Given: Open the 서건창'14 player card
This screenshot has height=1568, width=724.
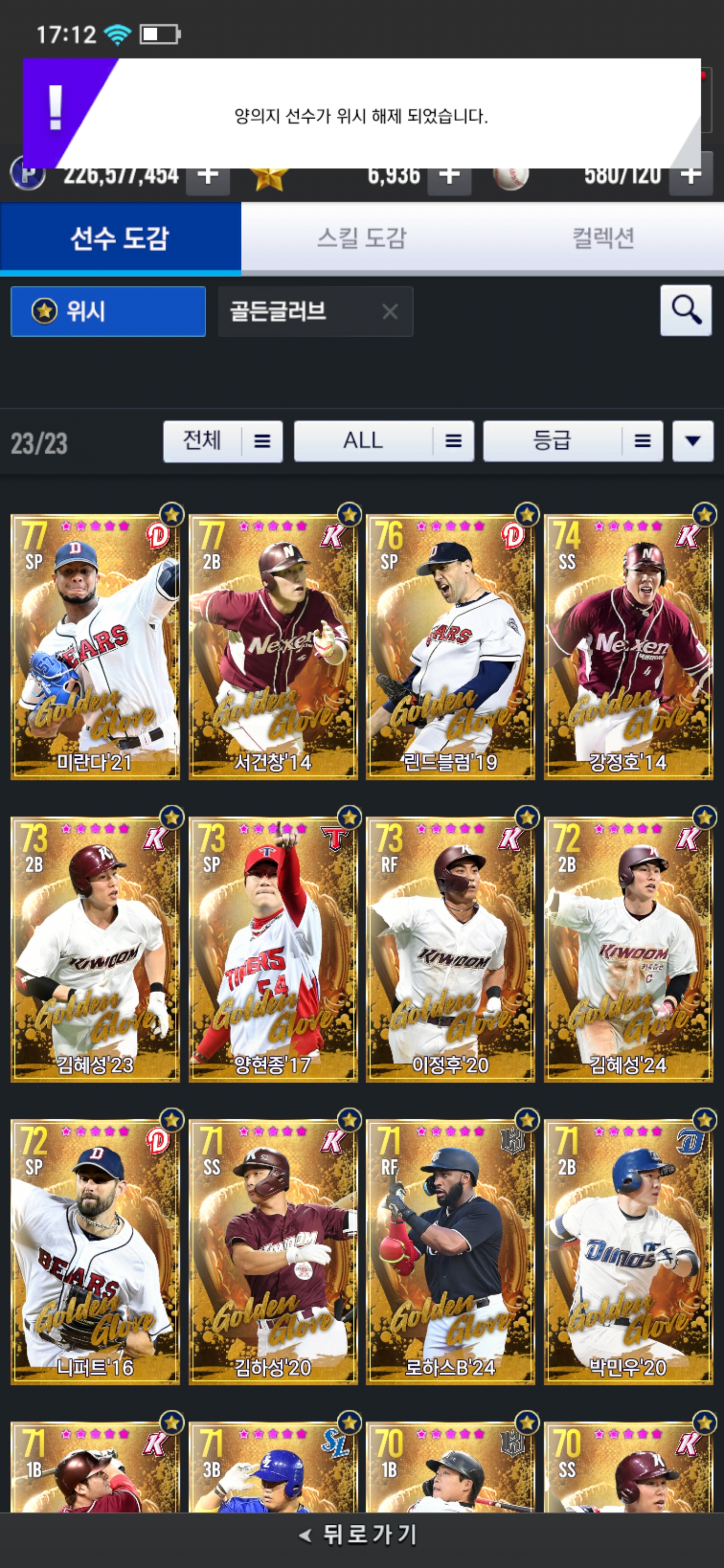Looking at the screenshot, I should 273,646.
